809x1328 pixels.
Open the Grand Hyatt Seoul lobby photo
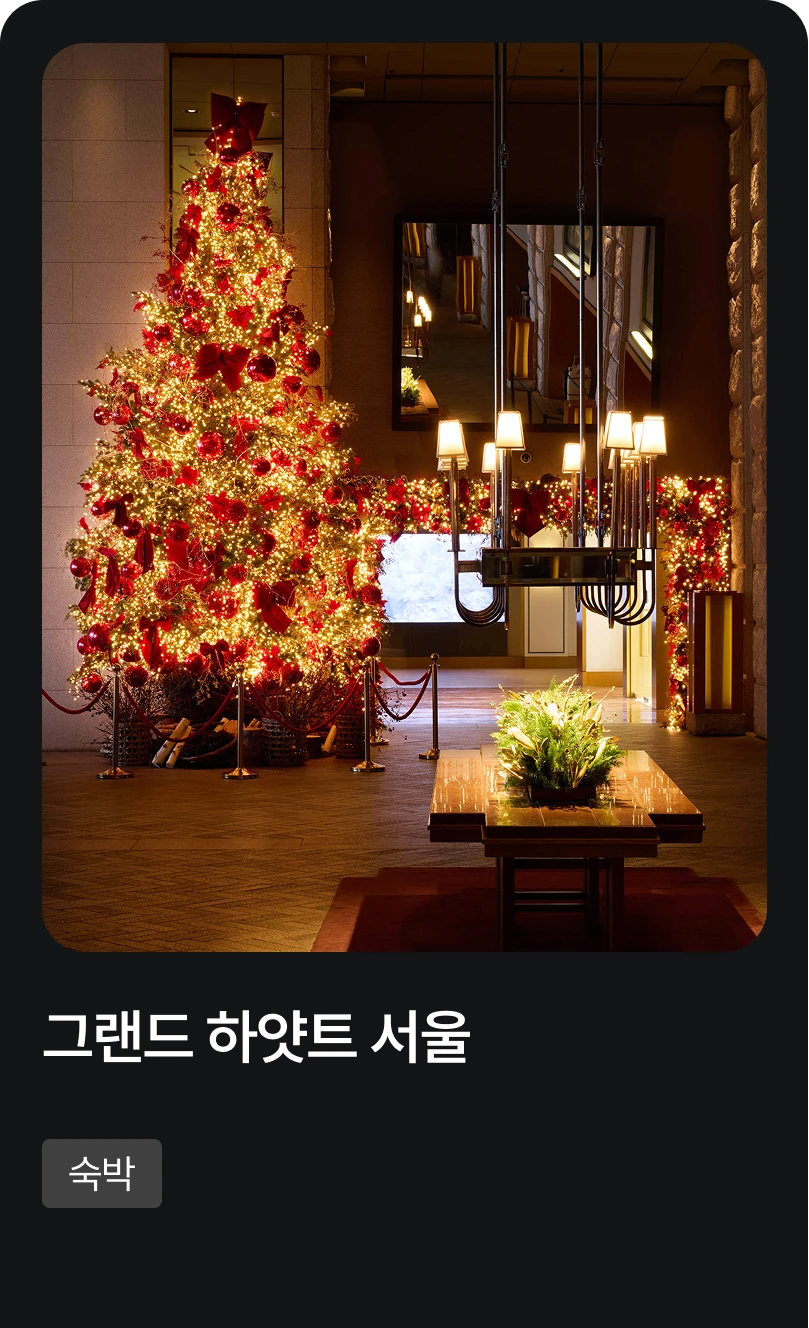[x=404, y=497]
